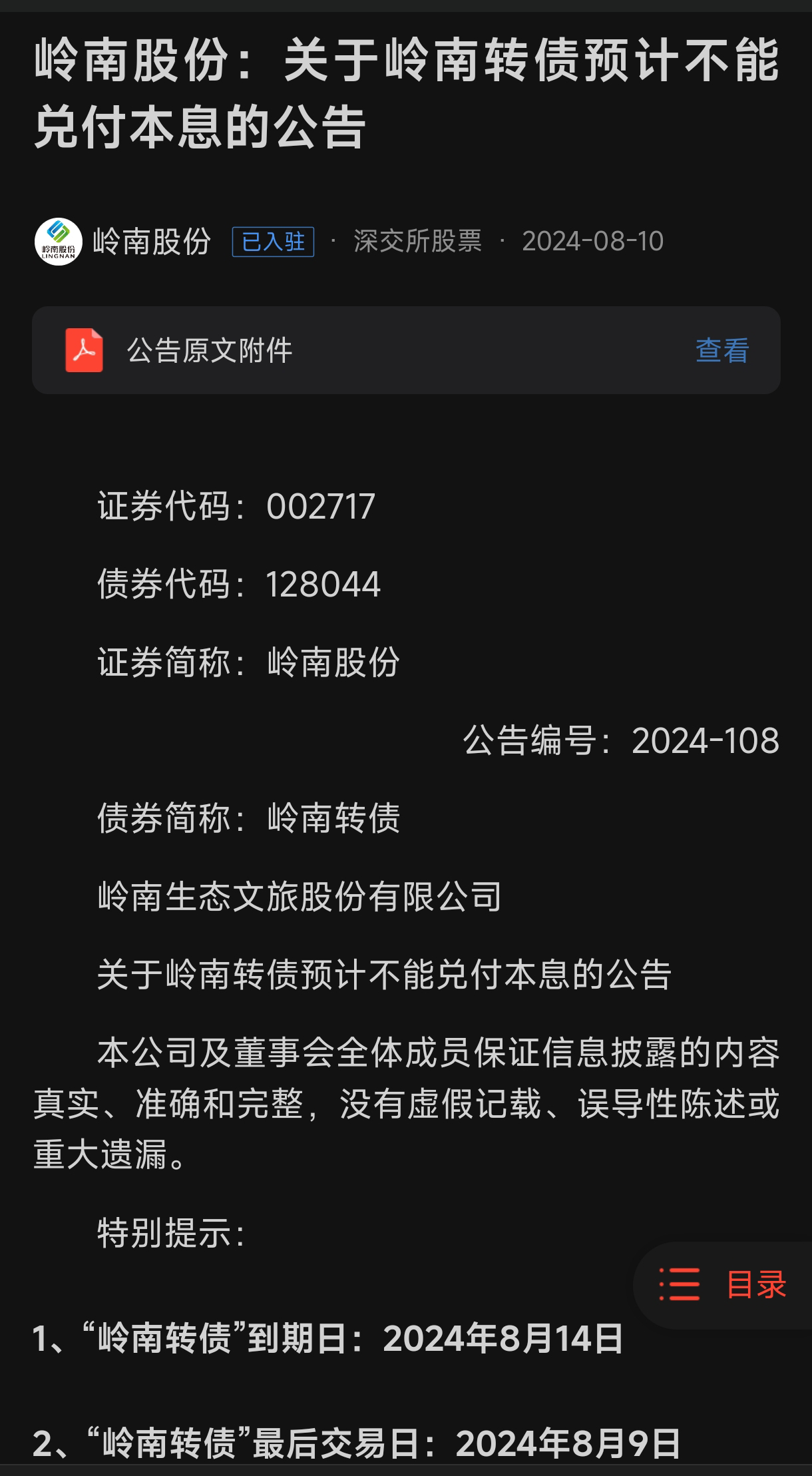Tap 查看 to view the announcement attachment
This screenshot has width=812, height=1476.
coord(722,350)
